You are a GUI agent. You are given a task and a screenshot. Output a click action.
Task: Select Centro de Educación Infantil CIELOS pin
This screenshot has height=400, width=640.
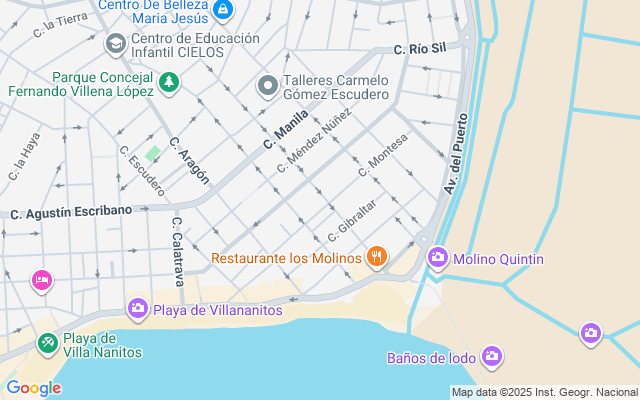pos(115,44)
